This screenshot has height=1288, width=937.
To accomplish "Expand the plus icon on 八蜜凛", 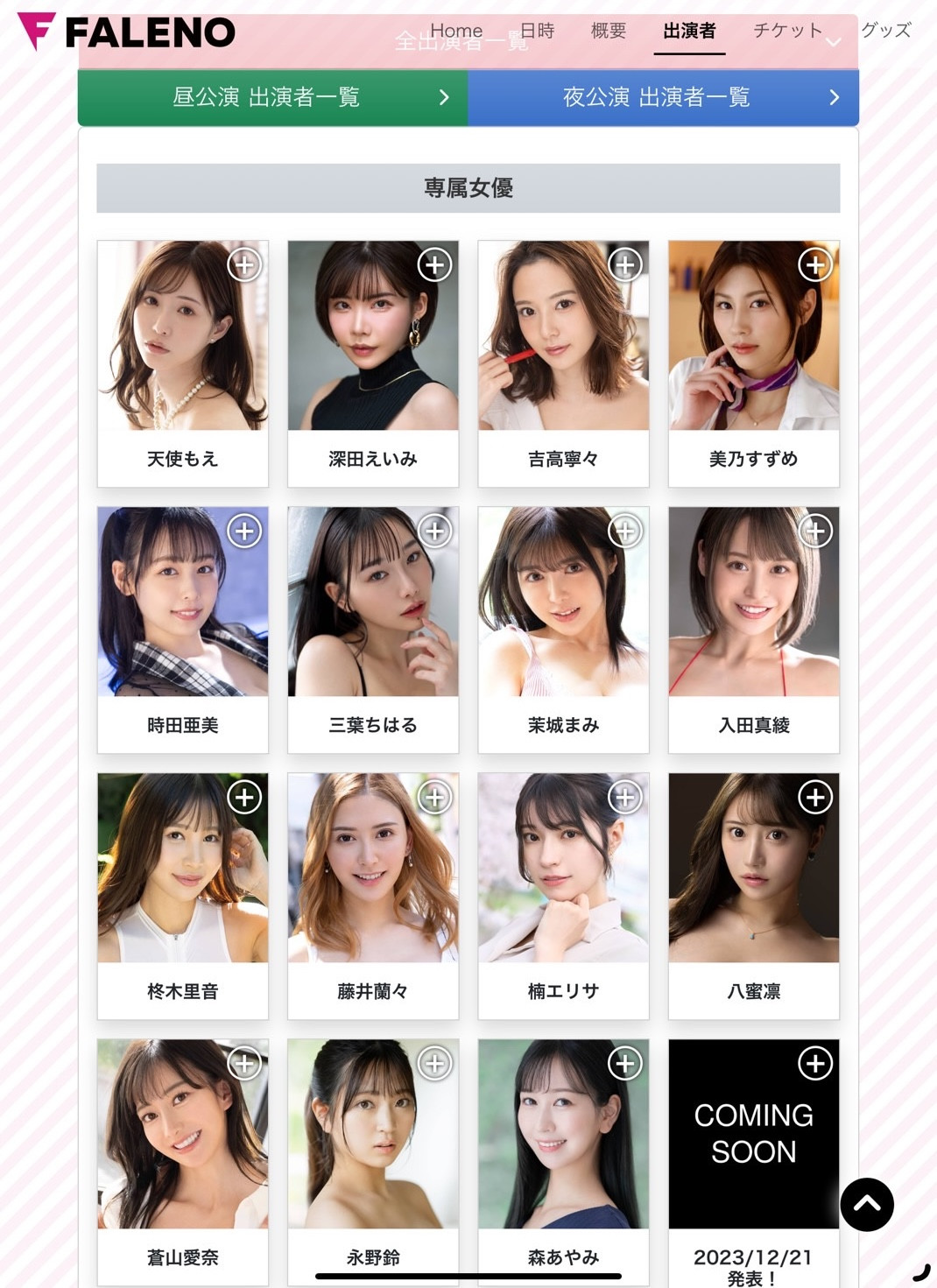I will tap(814, 797).
